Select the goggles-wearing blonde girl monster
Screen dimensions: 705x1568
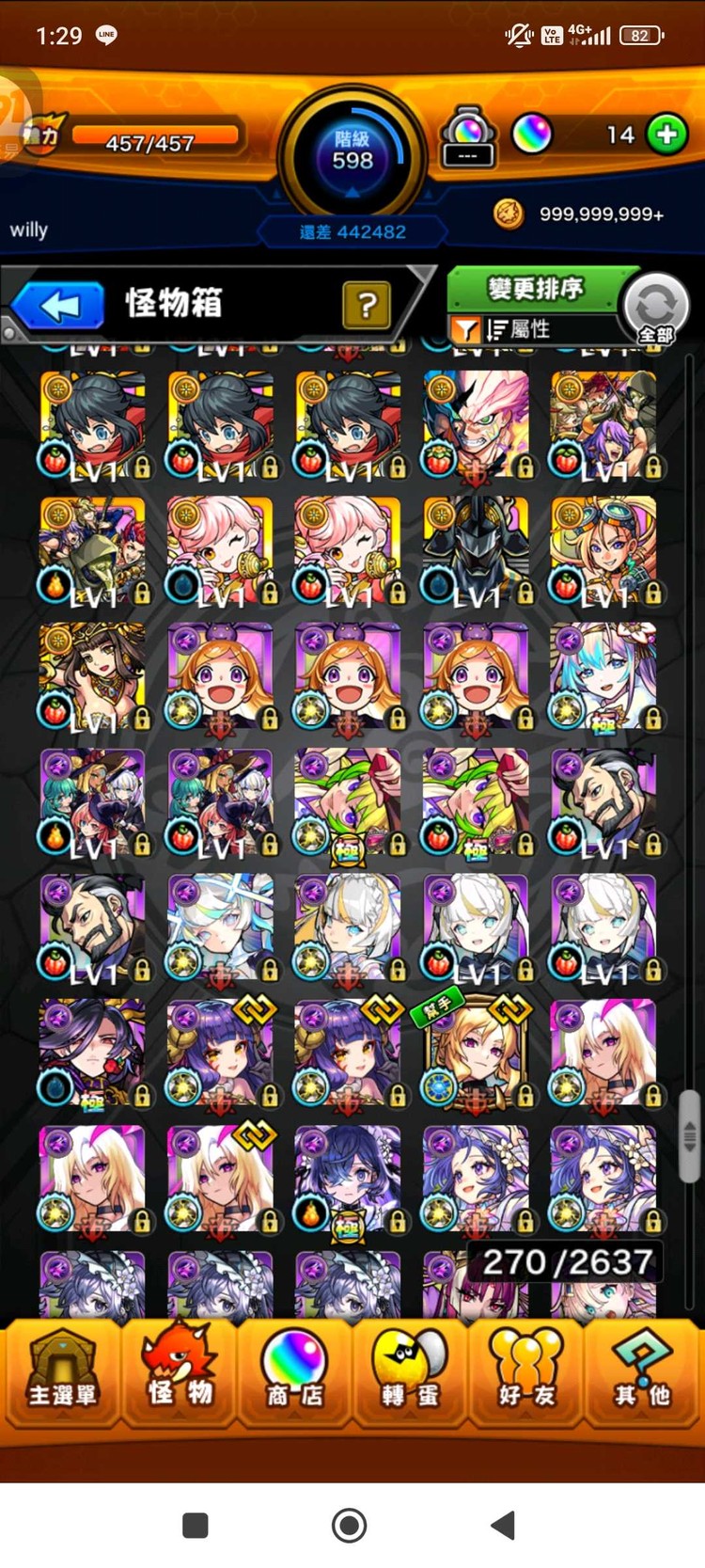click(x=603, y=550)
